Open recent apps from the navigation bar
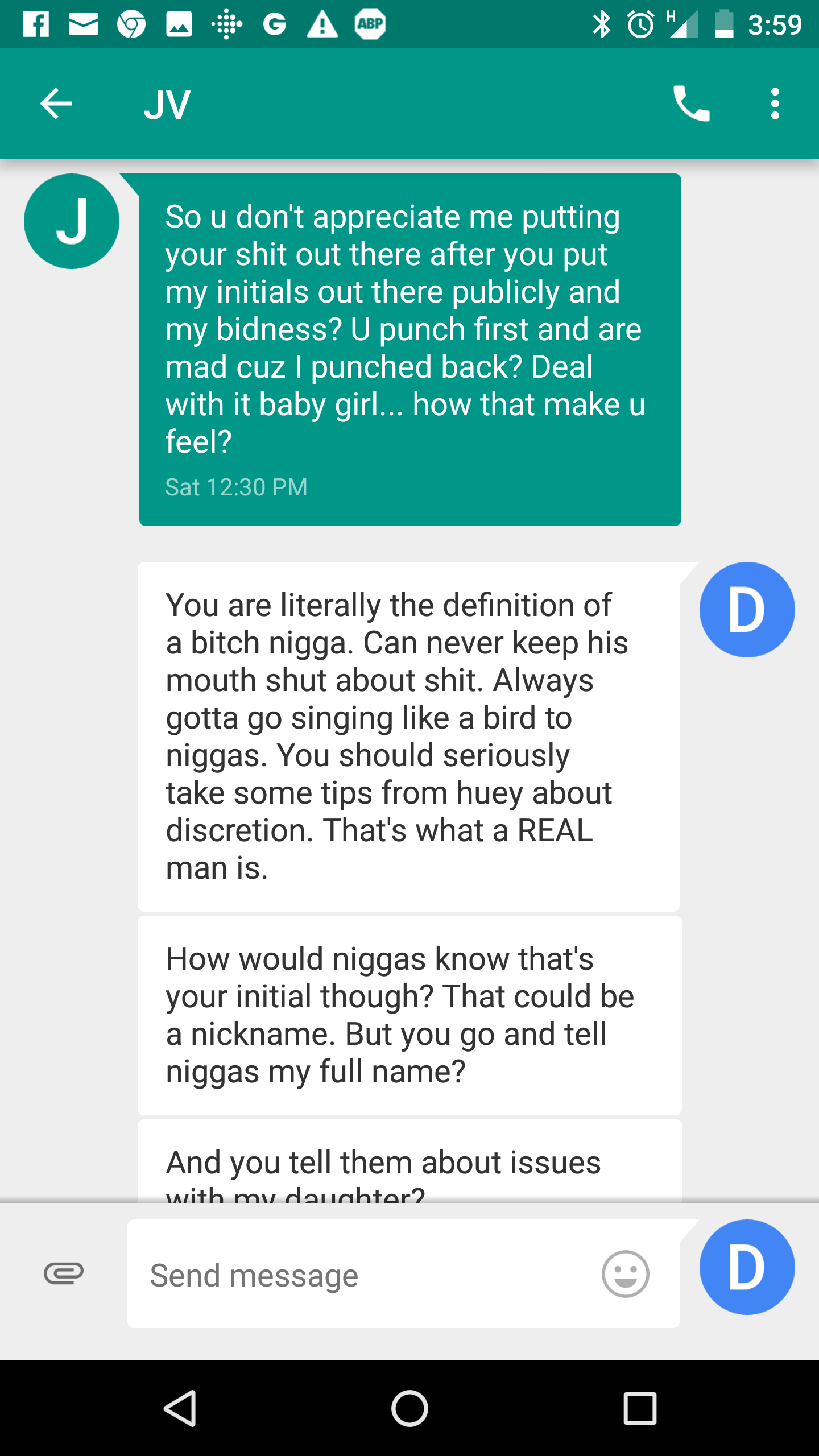Image resolution: width=819 pixels, height=1456 pixels. (640, 1408)
